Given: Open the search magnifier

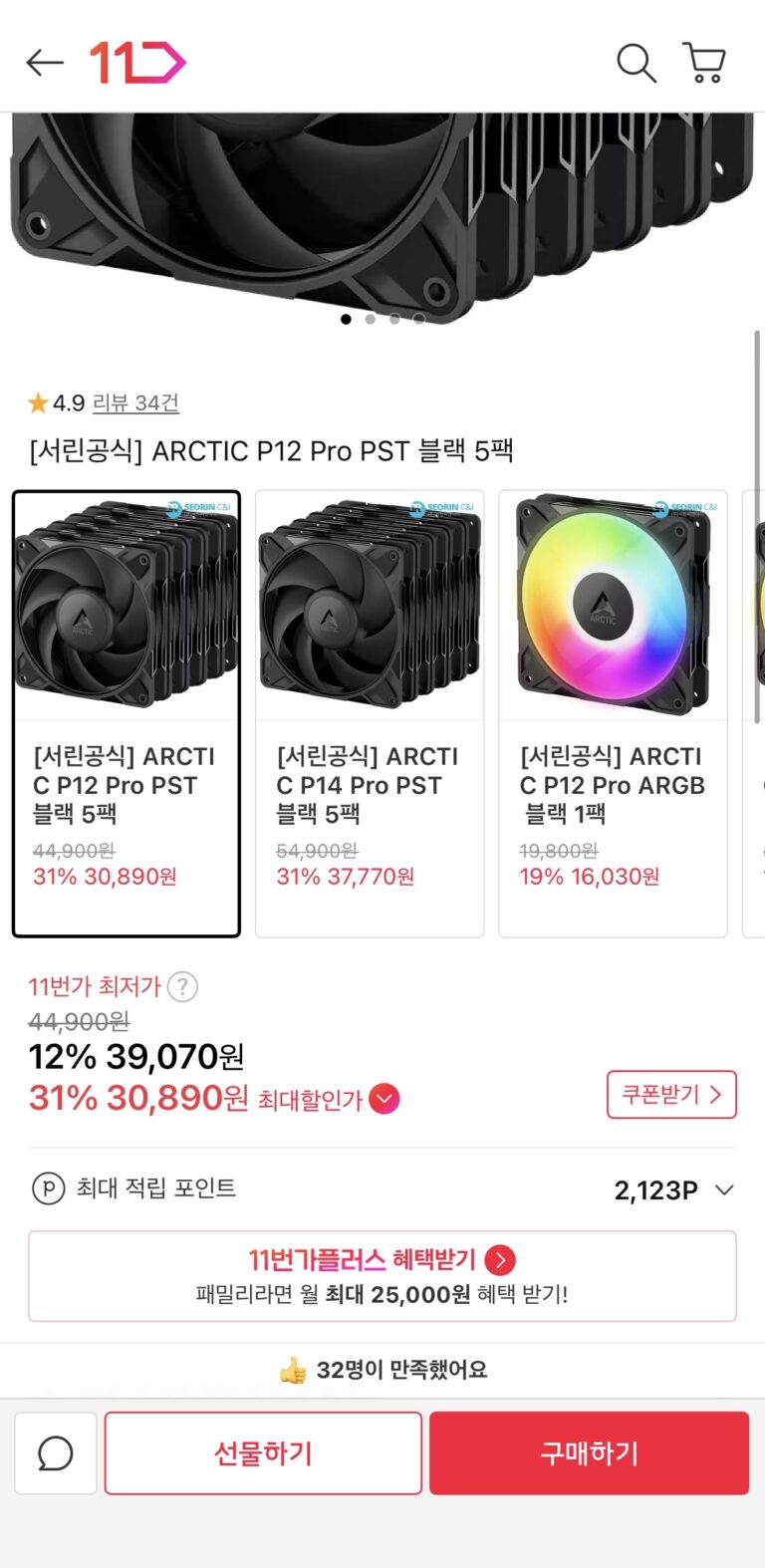Looking at the screenshot, I should pos(636,63).
